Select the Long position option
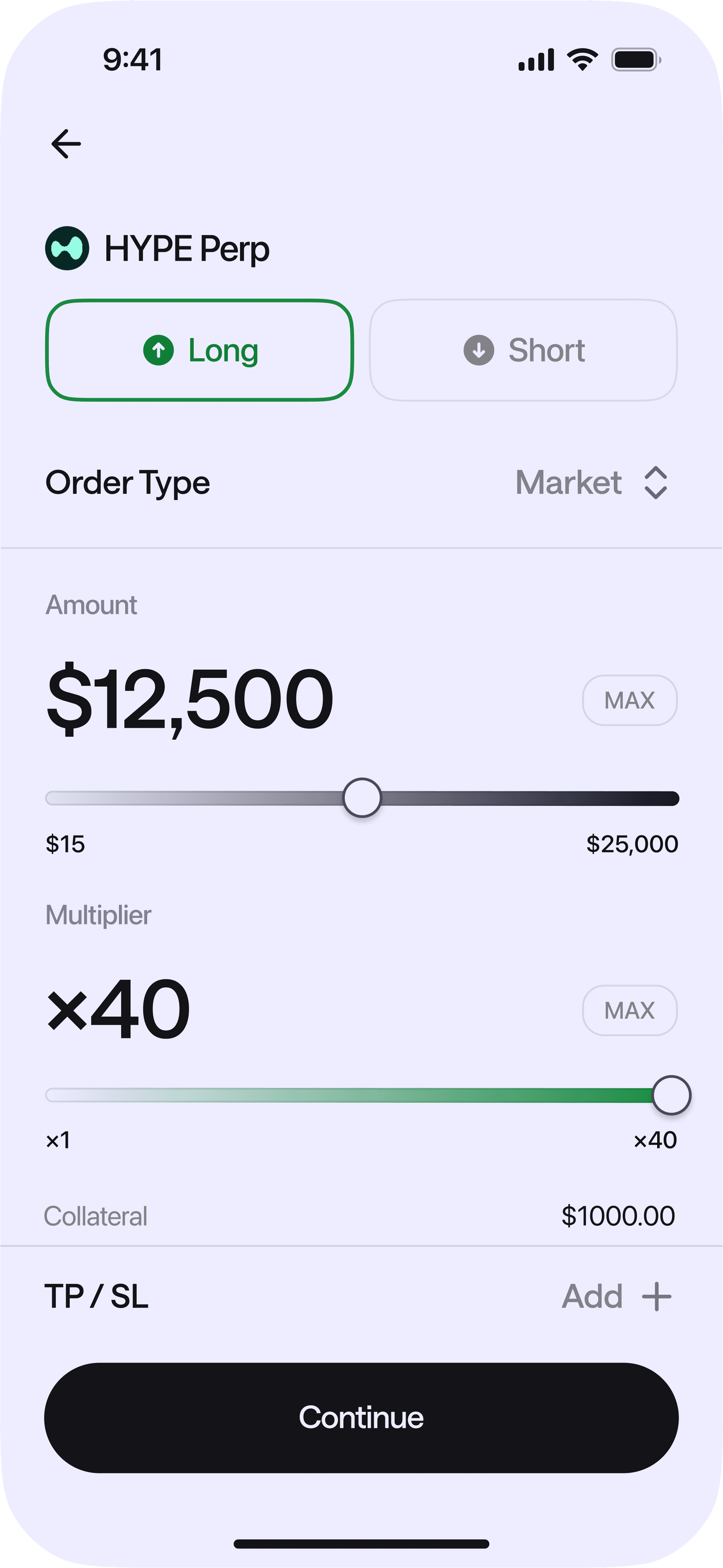This screenshot has width=723, height=1568. click(x=200, y=350)
